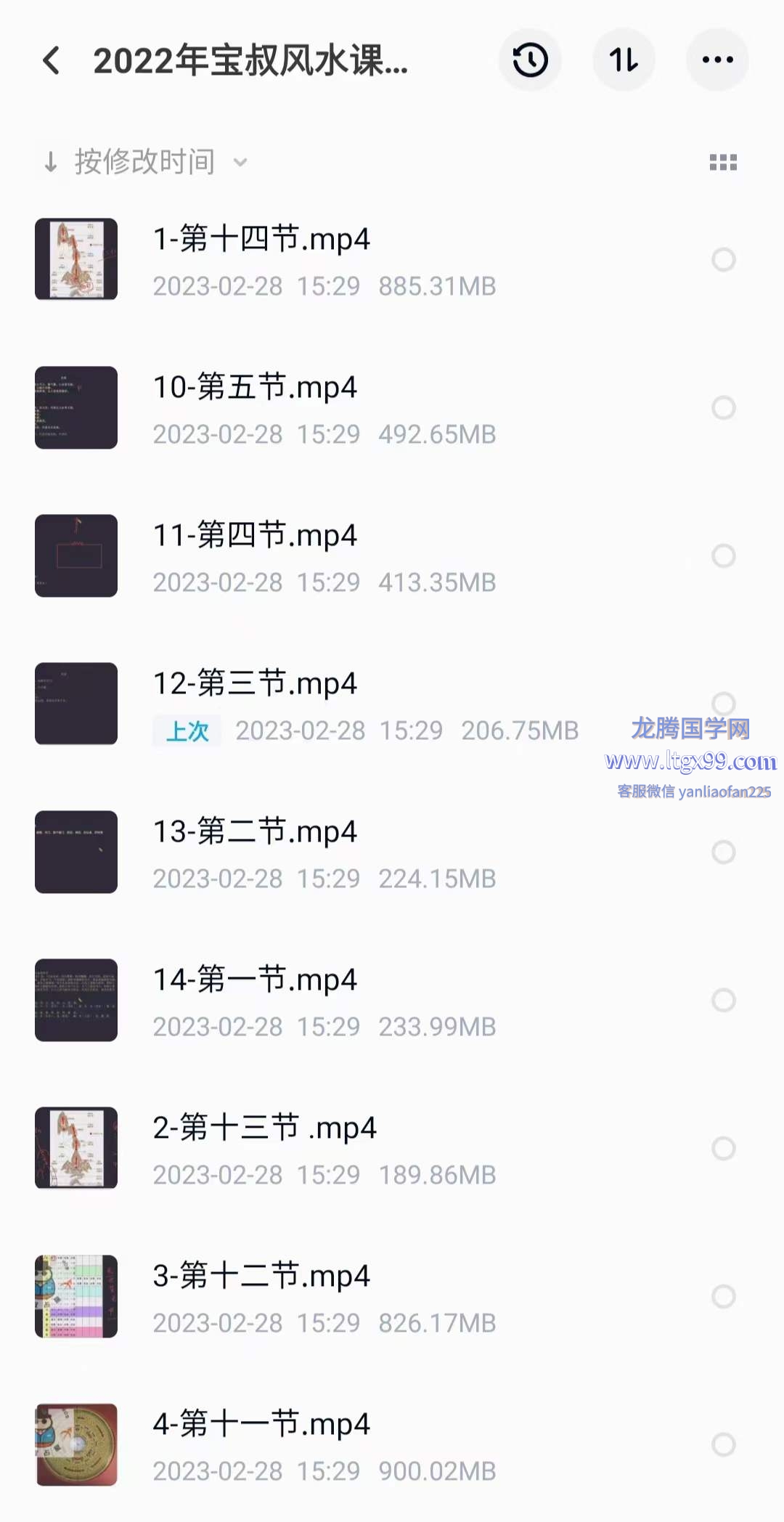Select the circle for 13-第二节.mp4
The width and height of the screenshot is (784, 1522).
723,852
